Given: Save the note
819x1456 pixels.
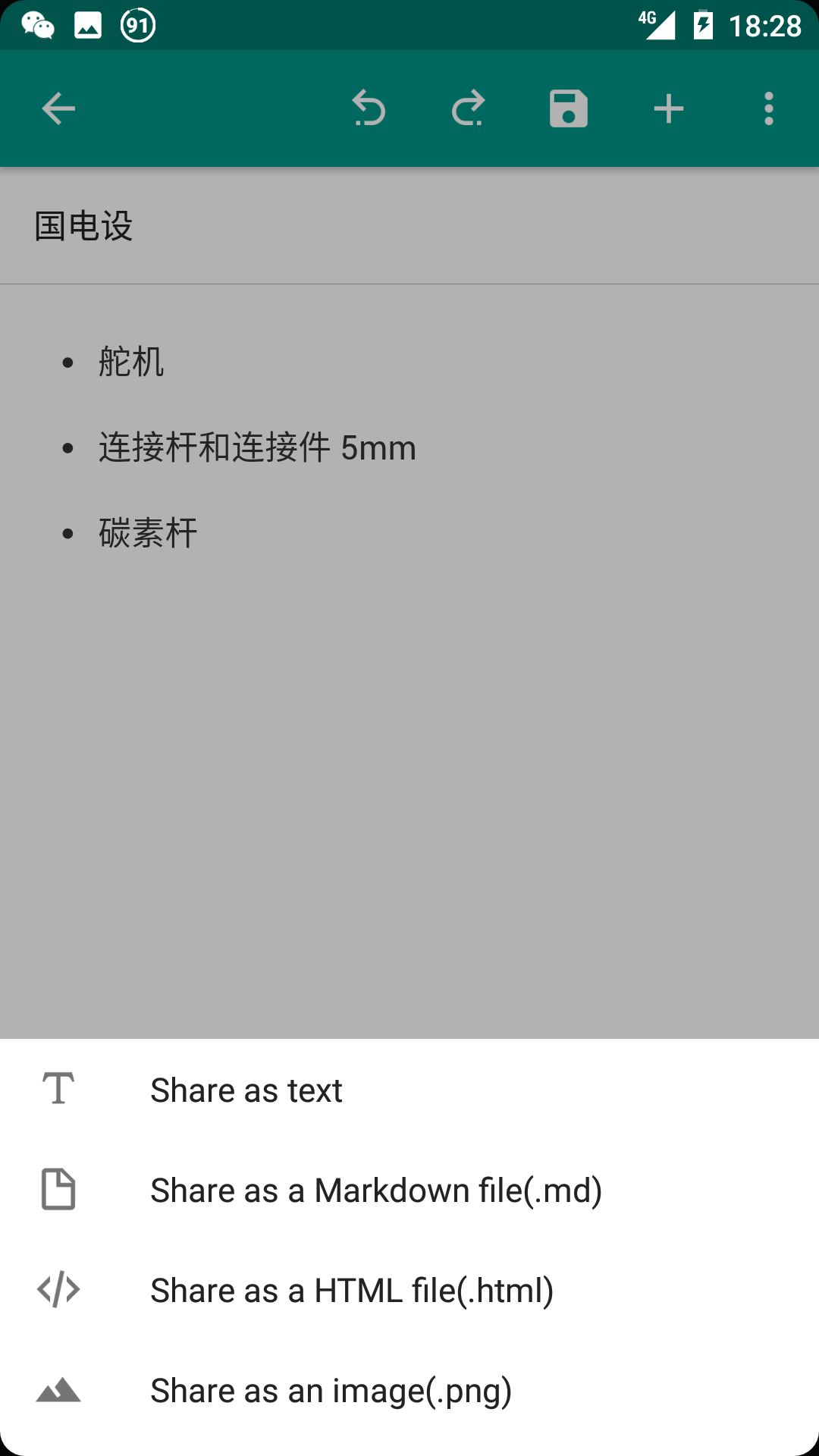Looking at the screenshot, I should point(569,109).
